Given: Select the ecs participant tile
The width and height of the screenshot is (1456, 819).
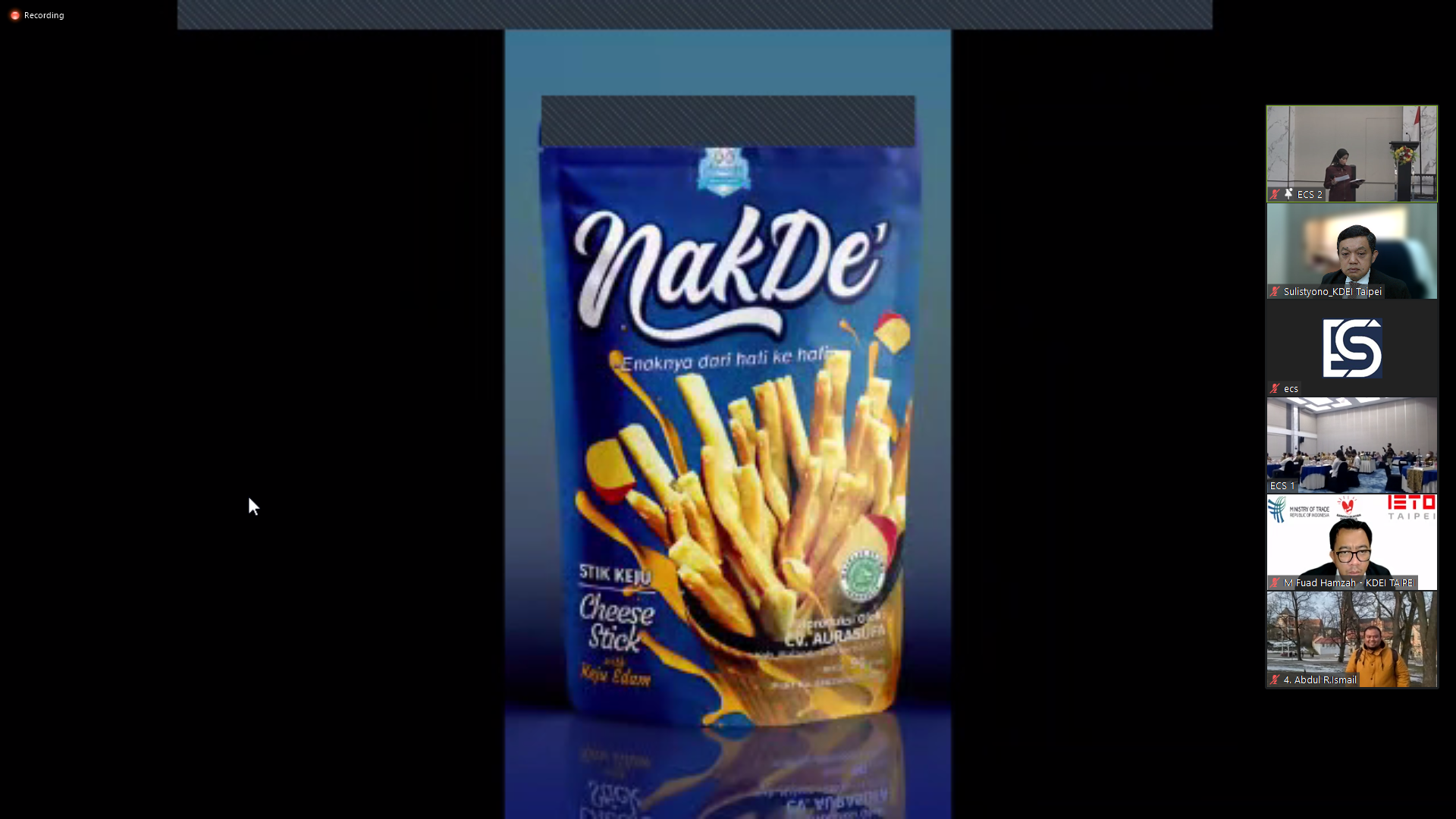Looking at the screenshot, I should click(x=1351, y=348).
